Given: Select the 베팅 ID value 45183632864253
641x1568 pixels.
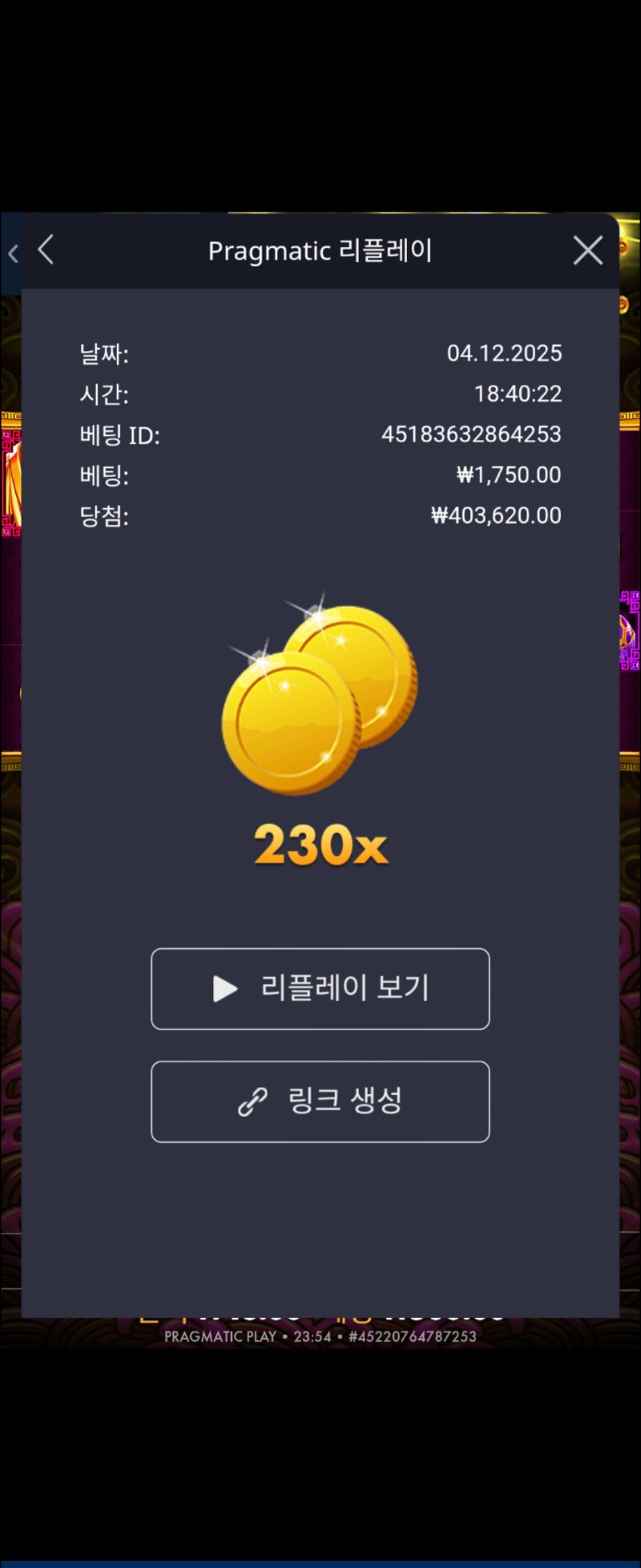Looking at the screenshot, I should (473, 434).
